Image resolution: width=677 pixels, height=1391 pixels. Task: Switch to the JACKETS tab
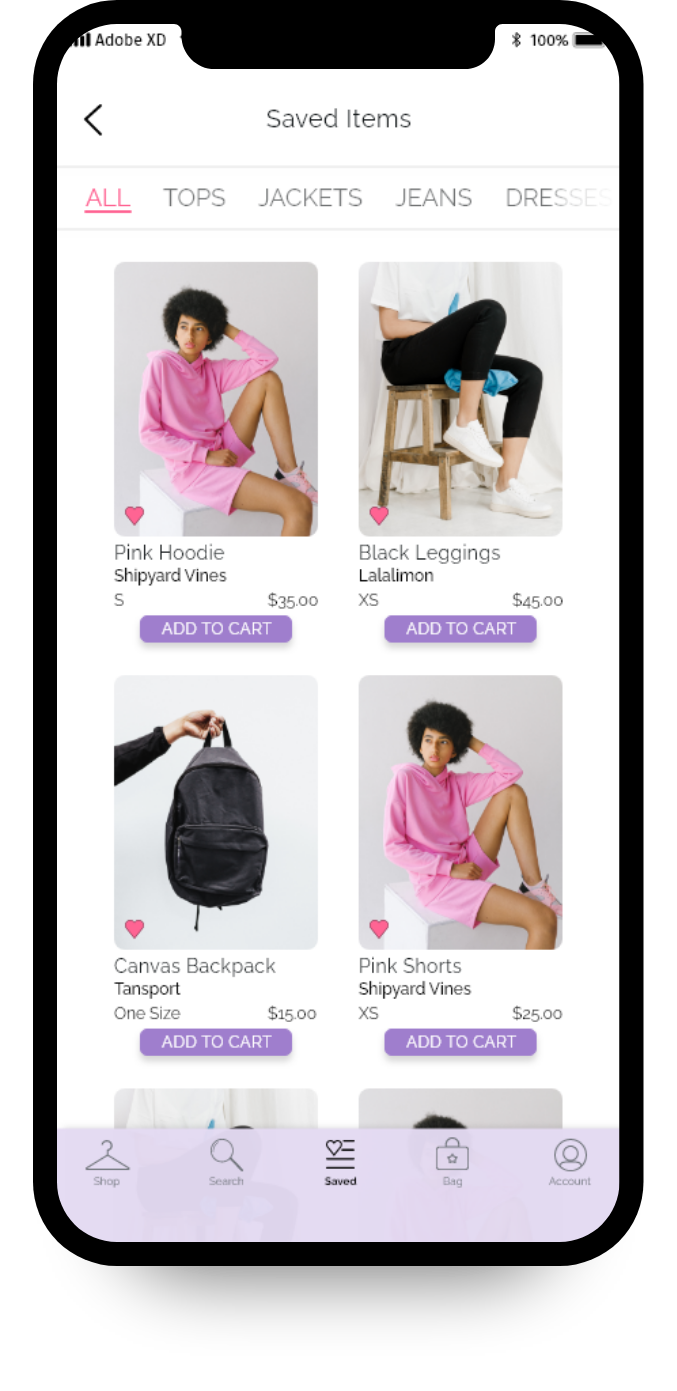pos(310,198)
